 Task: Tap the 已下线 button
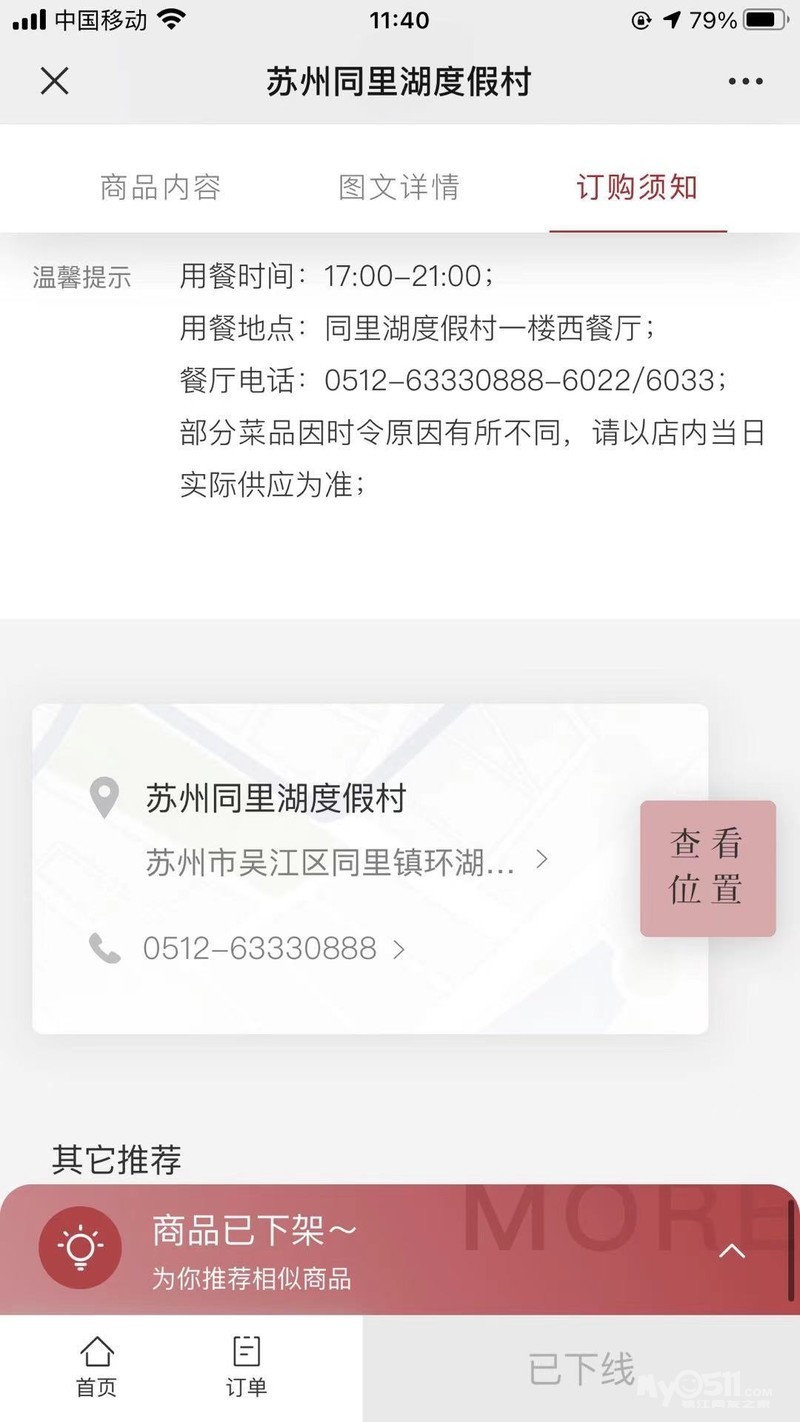(x=581, y=1369)
